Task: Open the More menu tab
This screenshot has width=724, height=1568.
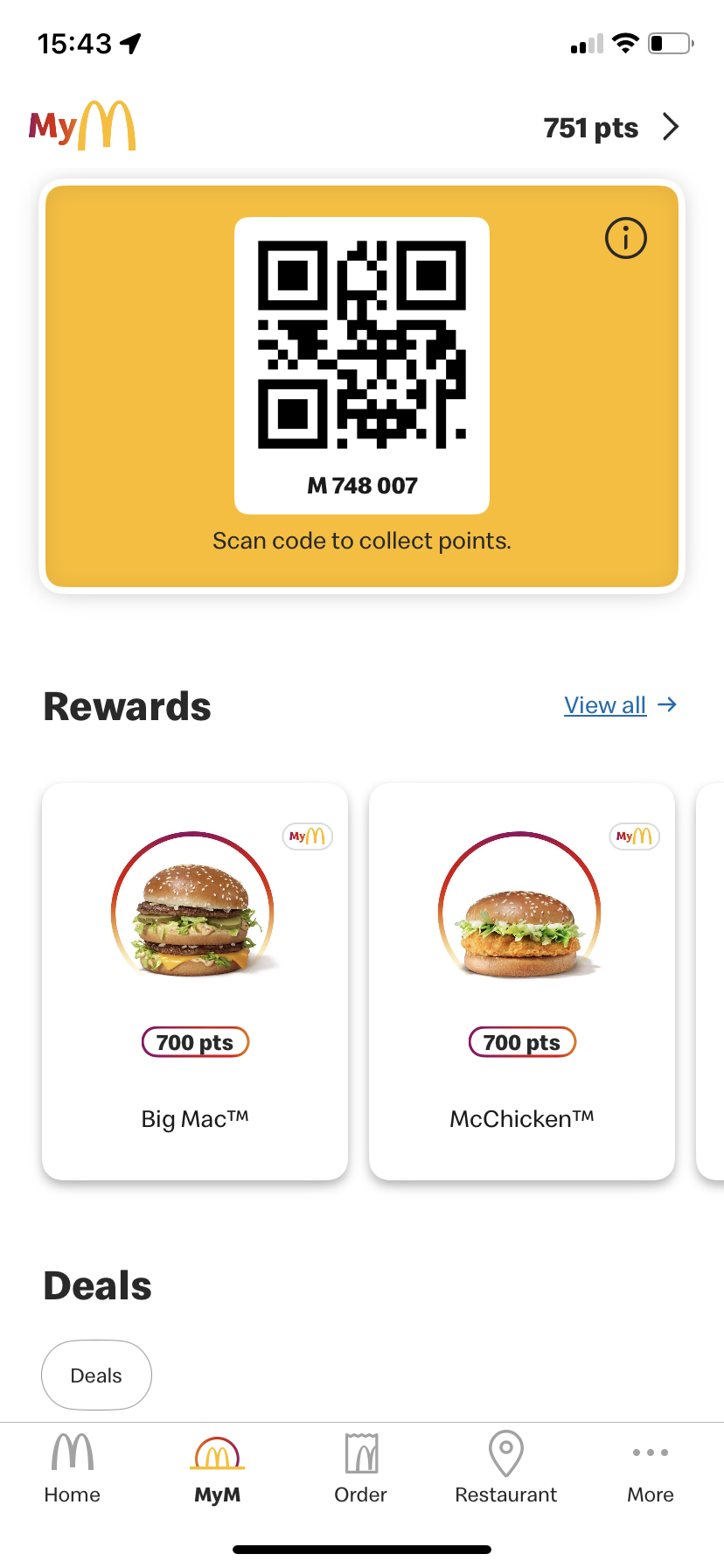Action: pos(651,1468)
